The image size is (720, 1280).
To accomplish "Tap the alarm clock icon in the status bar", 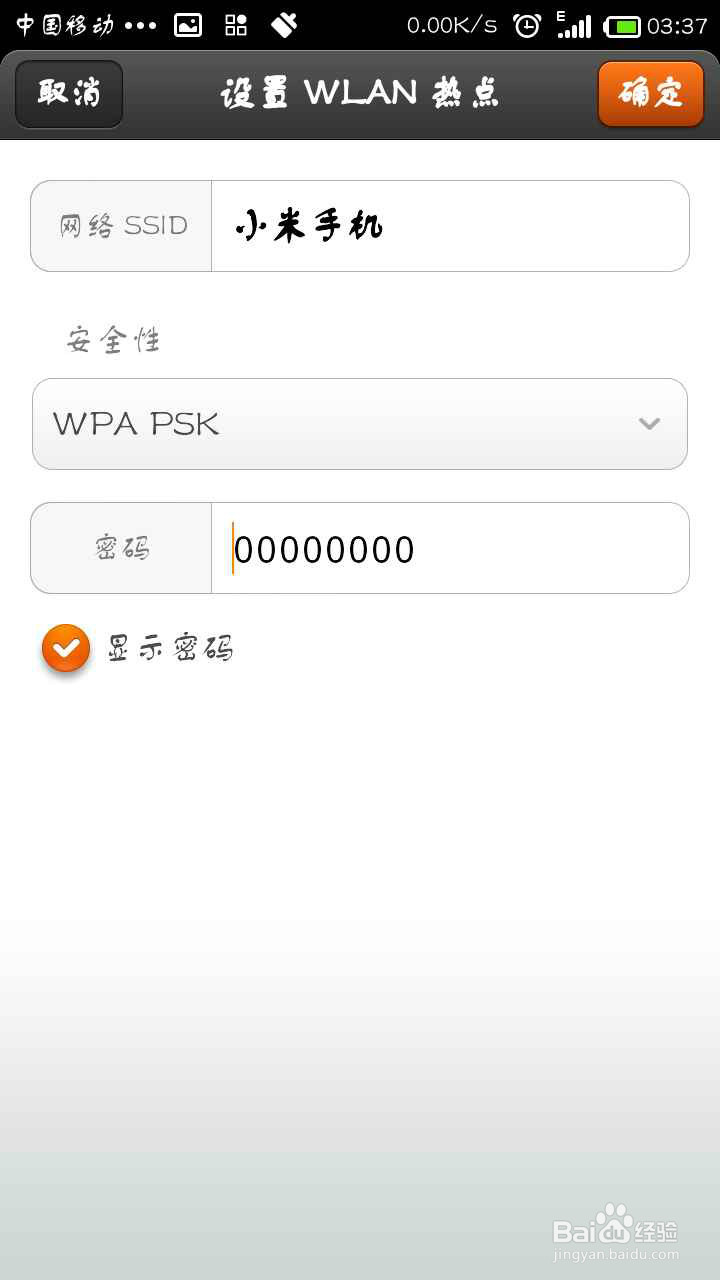I will click(523, 24).
